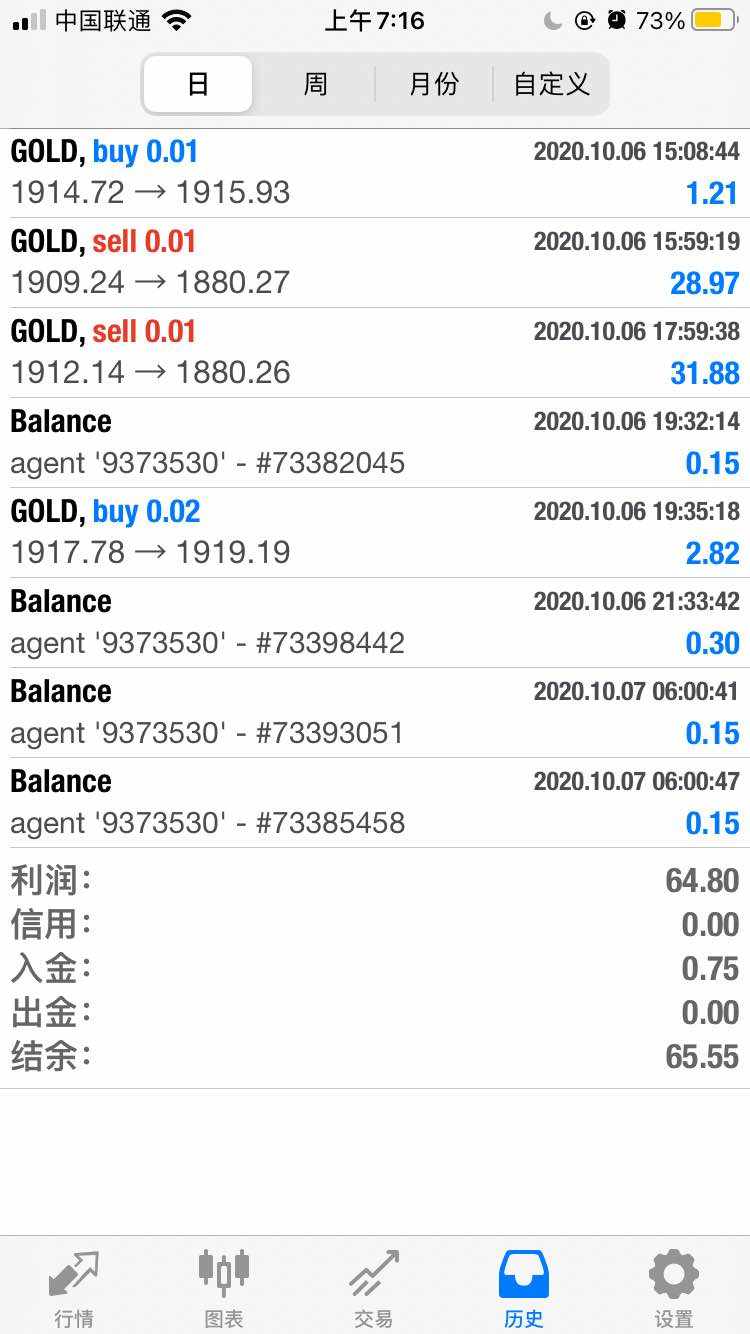Open the Balance entry #73385458

point(375,803)
